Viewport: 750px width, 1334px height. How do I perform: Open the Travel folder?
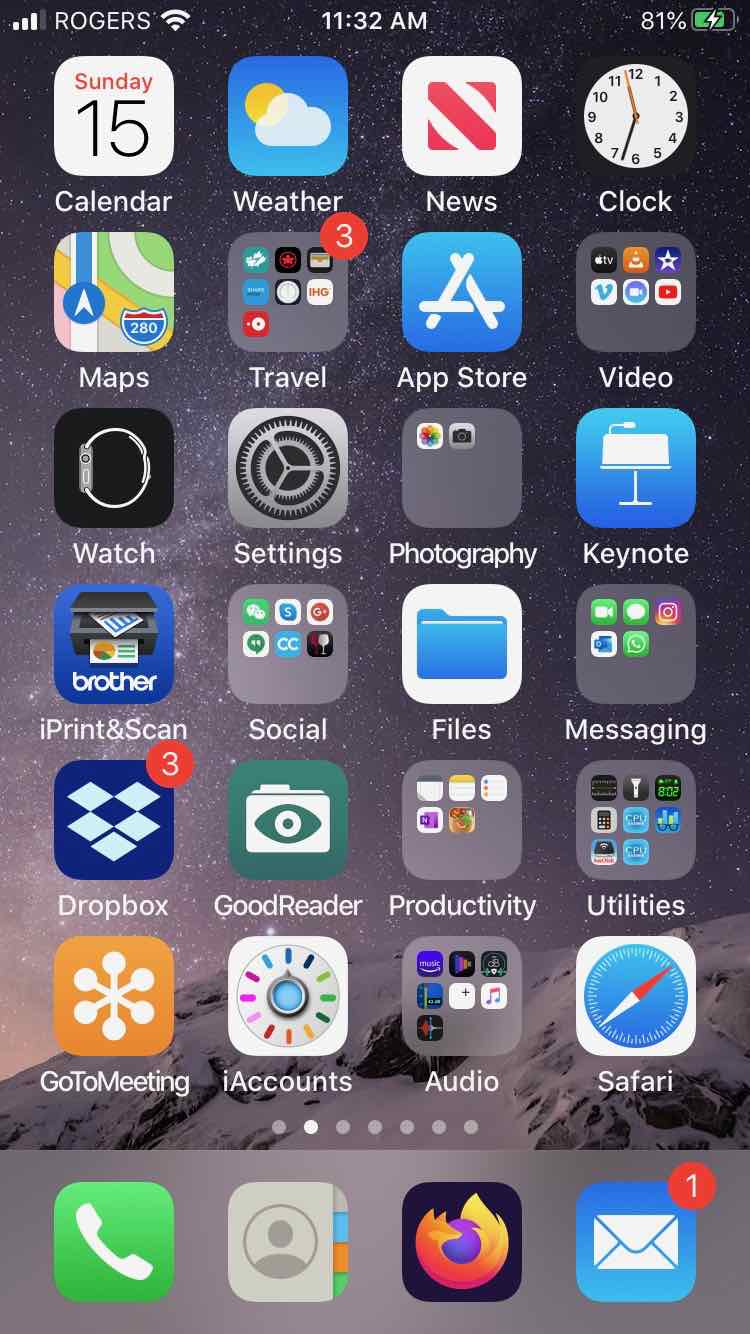point(288,292)
